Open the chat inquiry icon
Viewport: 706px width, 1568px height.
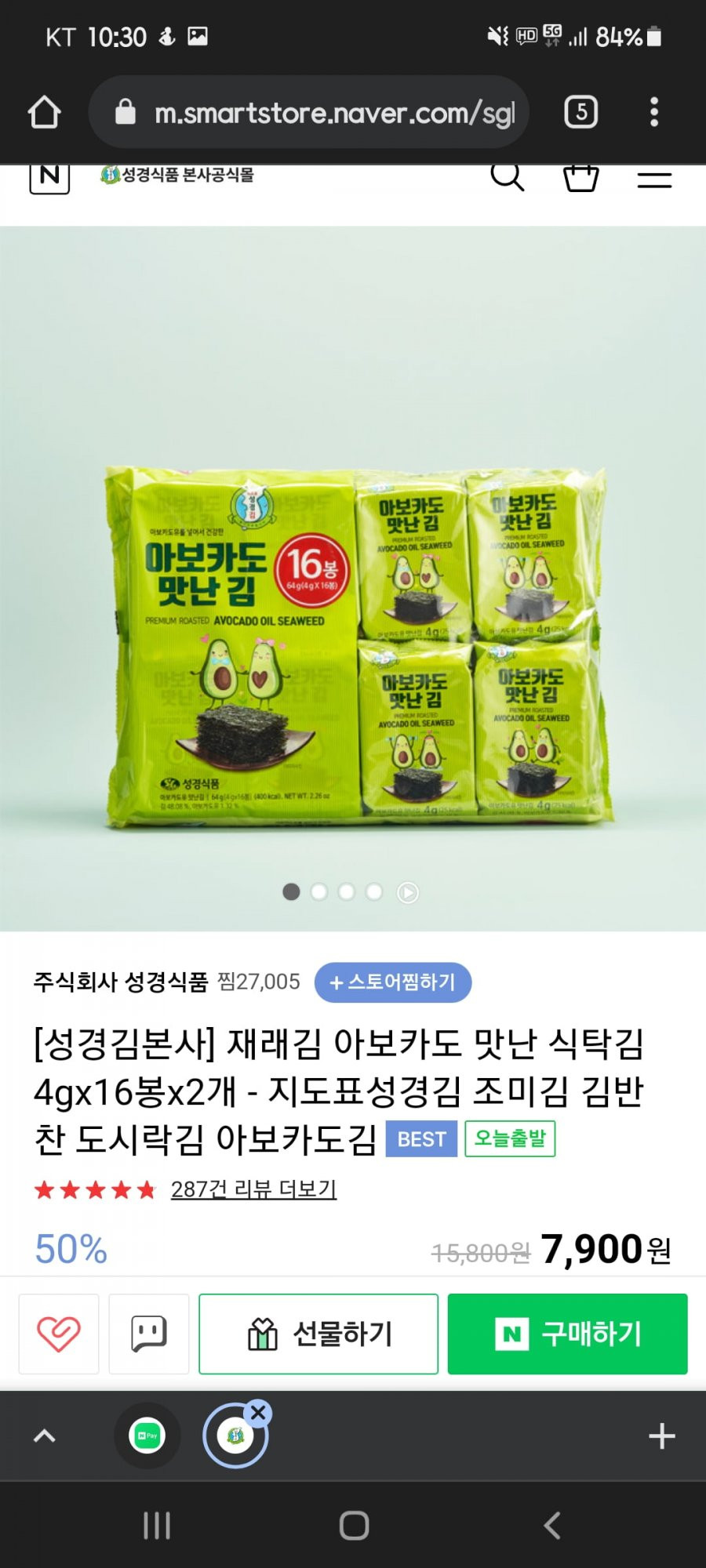click(149, 1334)
